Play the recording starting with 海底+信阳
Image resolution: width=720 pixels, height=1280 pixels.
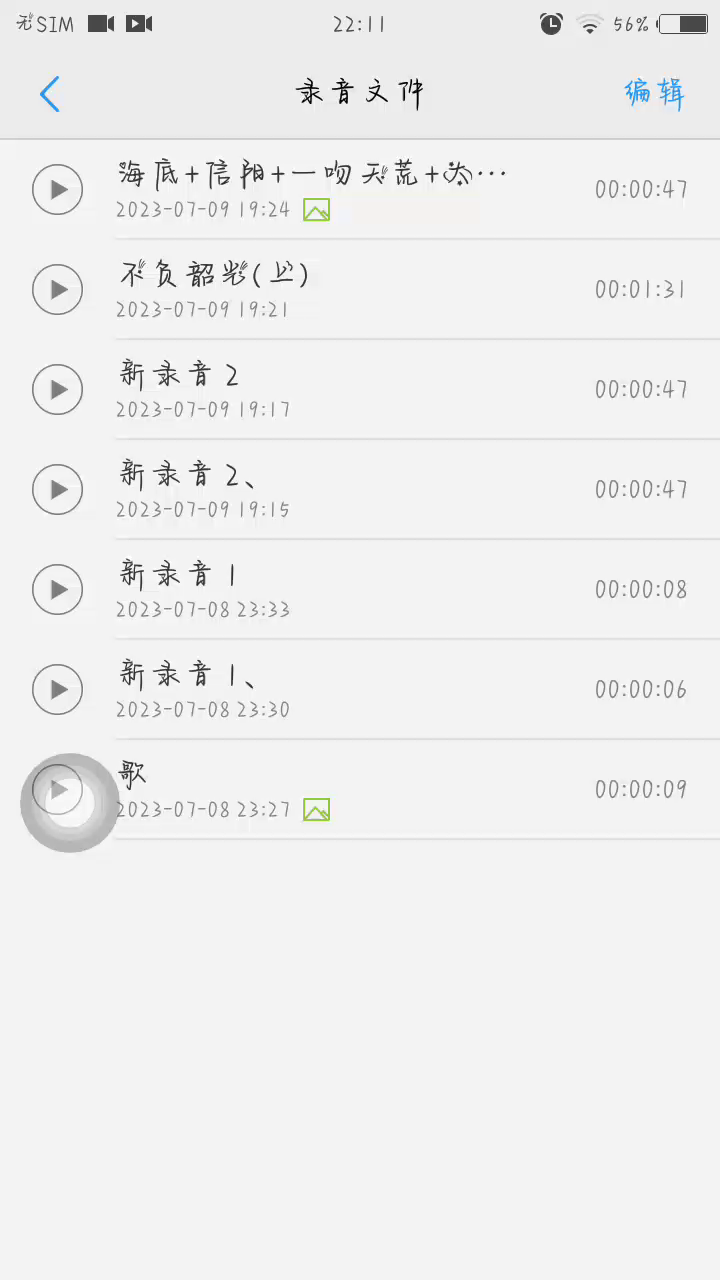point(58,189)
